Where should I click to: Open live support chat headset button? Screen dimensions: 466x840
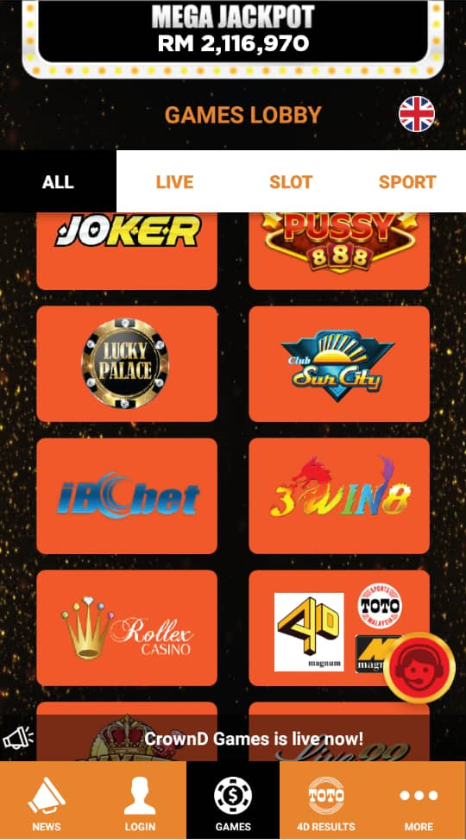[419, 668]
